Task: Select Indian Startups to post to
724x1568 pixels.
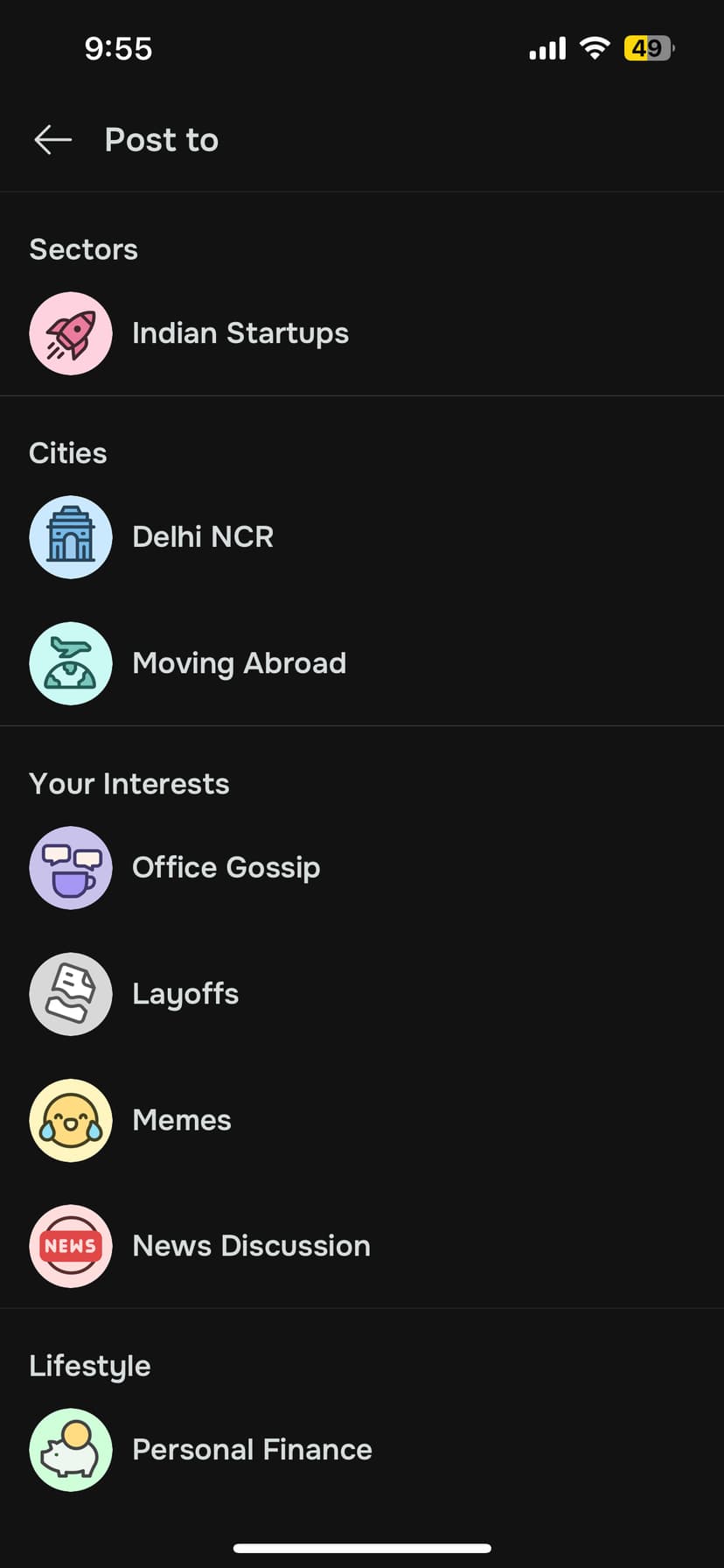Action: pos(240,333)
